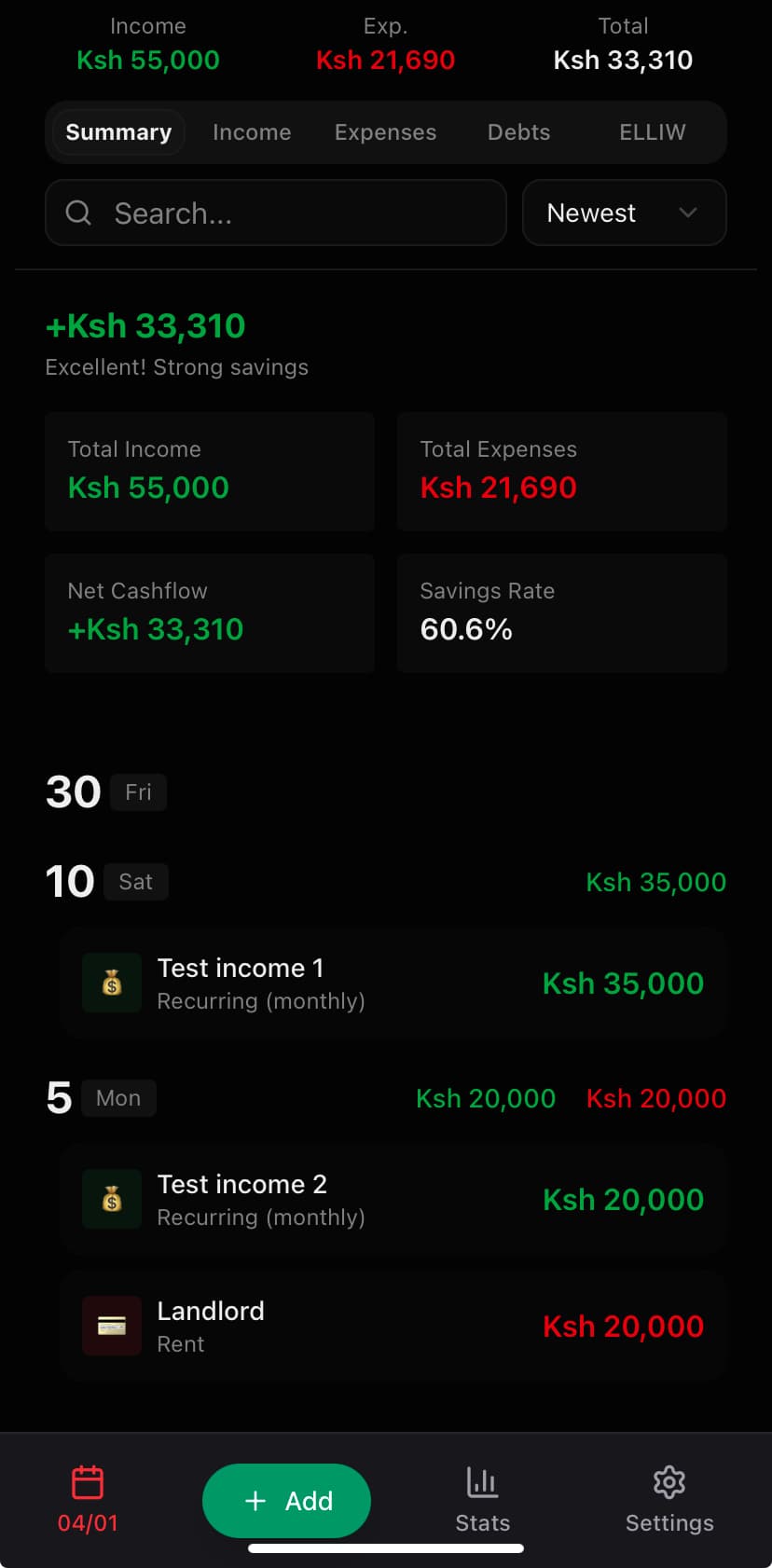Open the Landlord Rent entry
Screen dimensions: 772x1568
click(x=392, y=1326)
